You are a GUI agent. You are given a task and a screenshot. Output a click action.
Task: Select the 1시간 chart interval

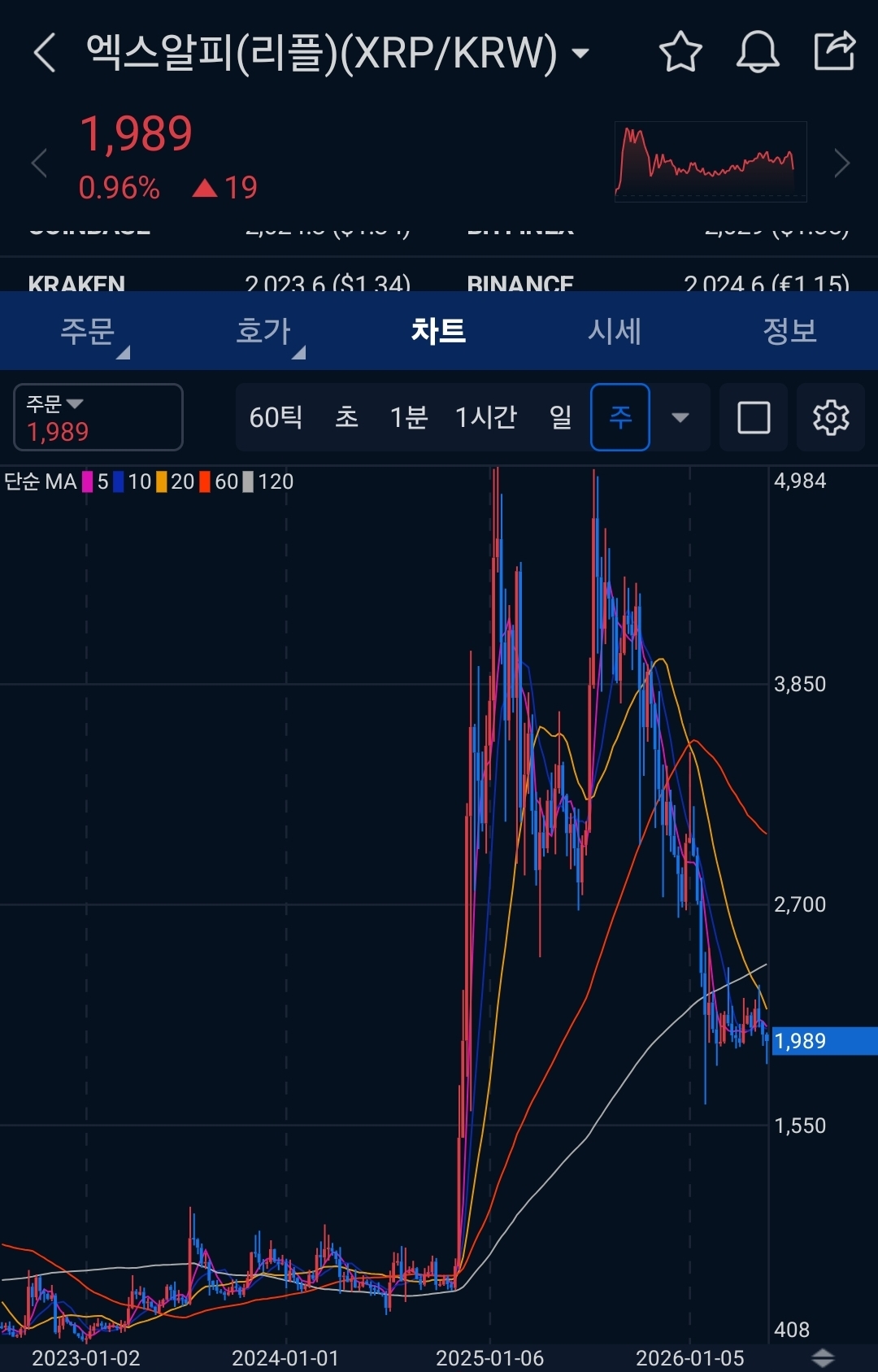click(x=485, y=417)
